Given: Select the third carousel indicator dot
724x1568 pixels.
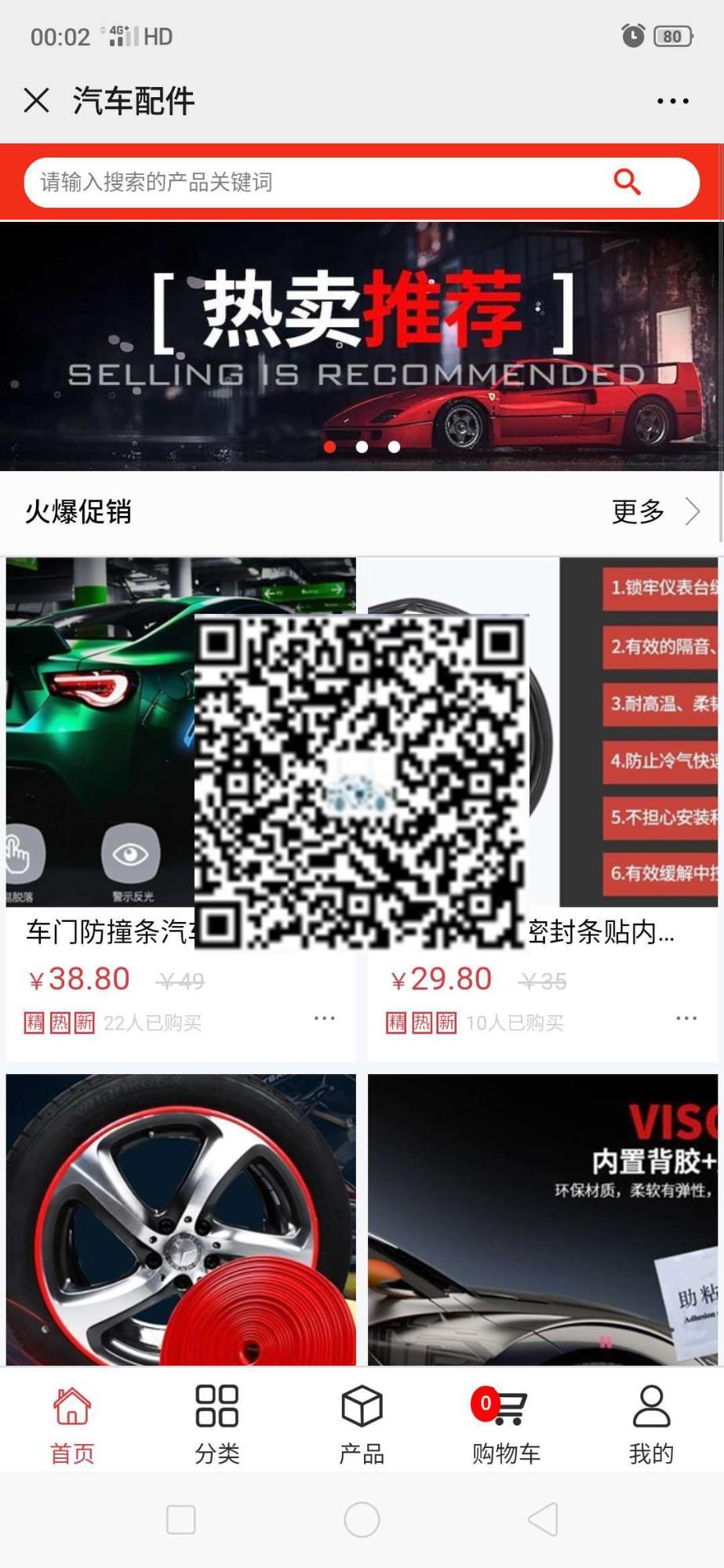Looking at the screenshot, I should (x=393, y=446).
